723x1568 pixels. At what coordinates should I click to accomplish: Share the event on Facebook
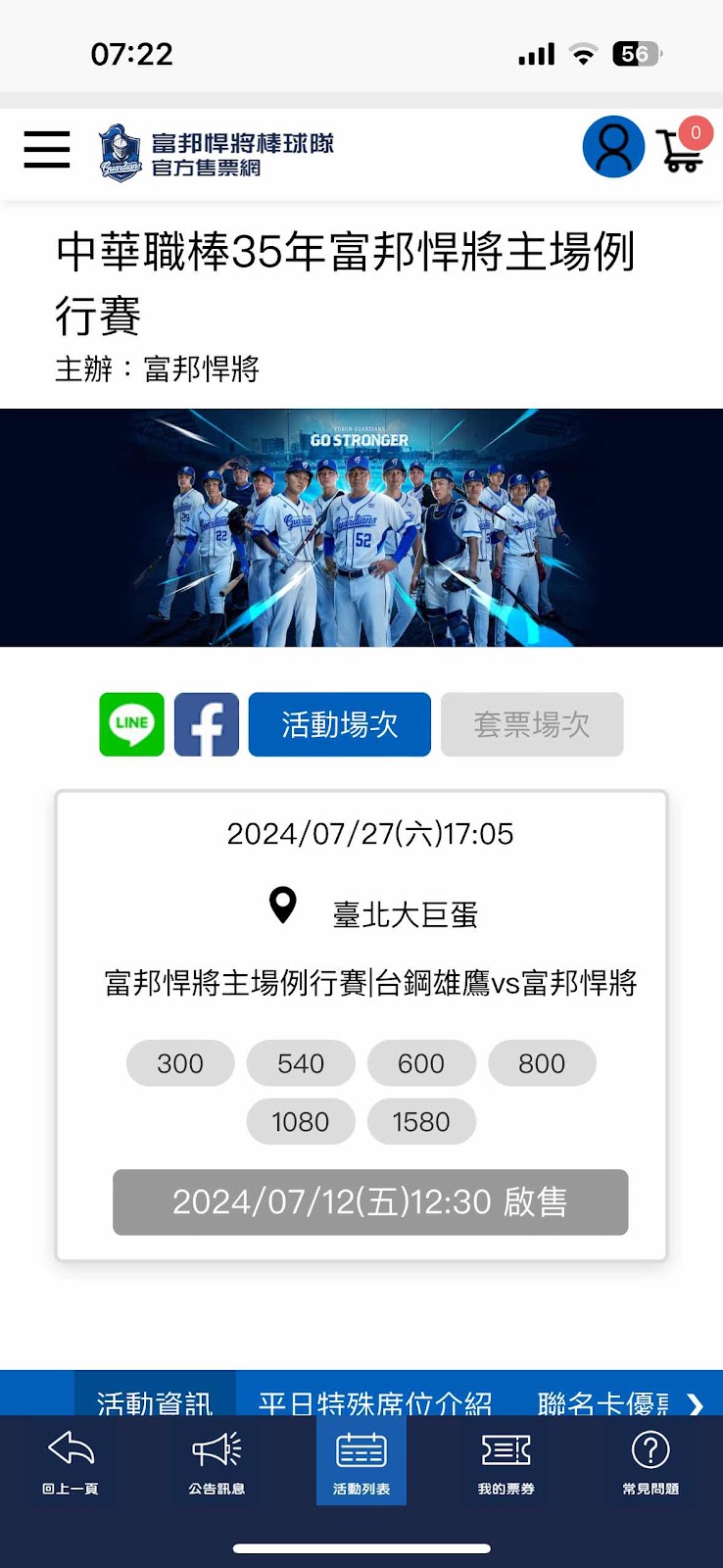(x=207, y=724)
